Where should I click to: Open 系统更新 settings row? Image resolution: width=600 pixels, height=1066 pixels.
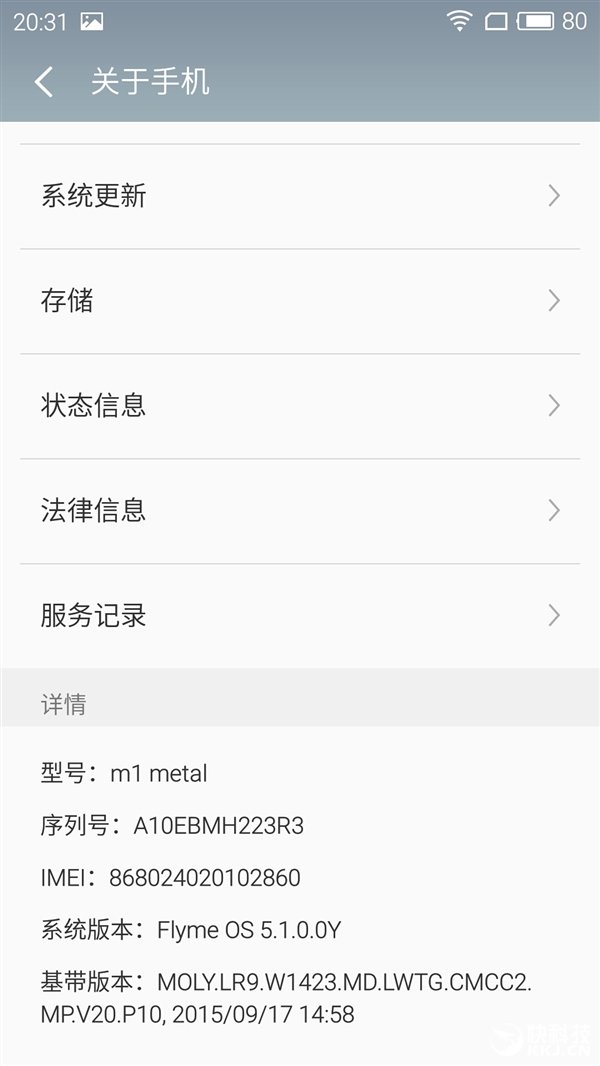[300, 196]
